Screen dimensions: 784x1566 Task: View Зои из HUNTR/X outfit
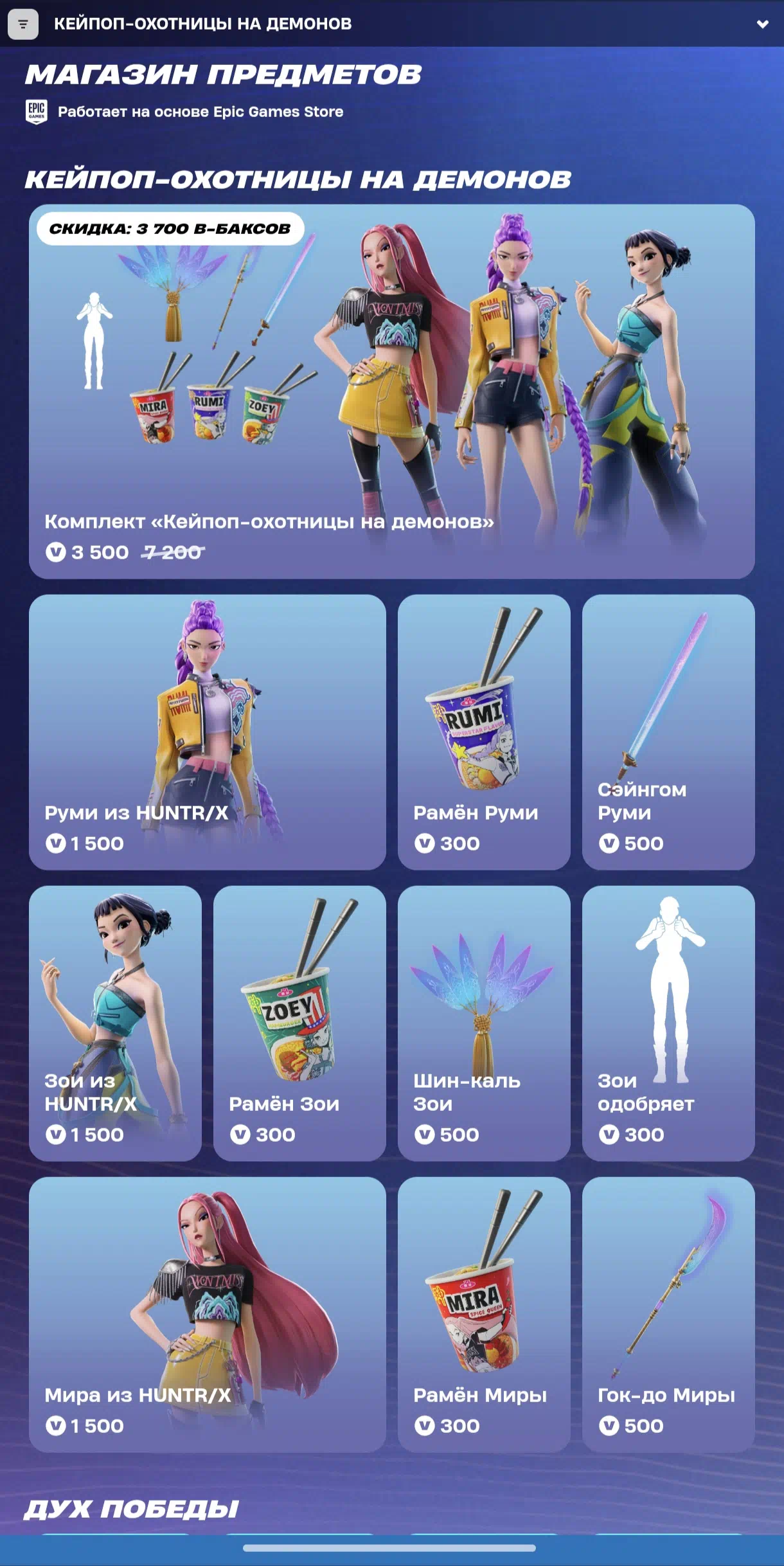[x=115, y=1023]
